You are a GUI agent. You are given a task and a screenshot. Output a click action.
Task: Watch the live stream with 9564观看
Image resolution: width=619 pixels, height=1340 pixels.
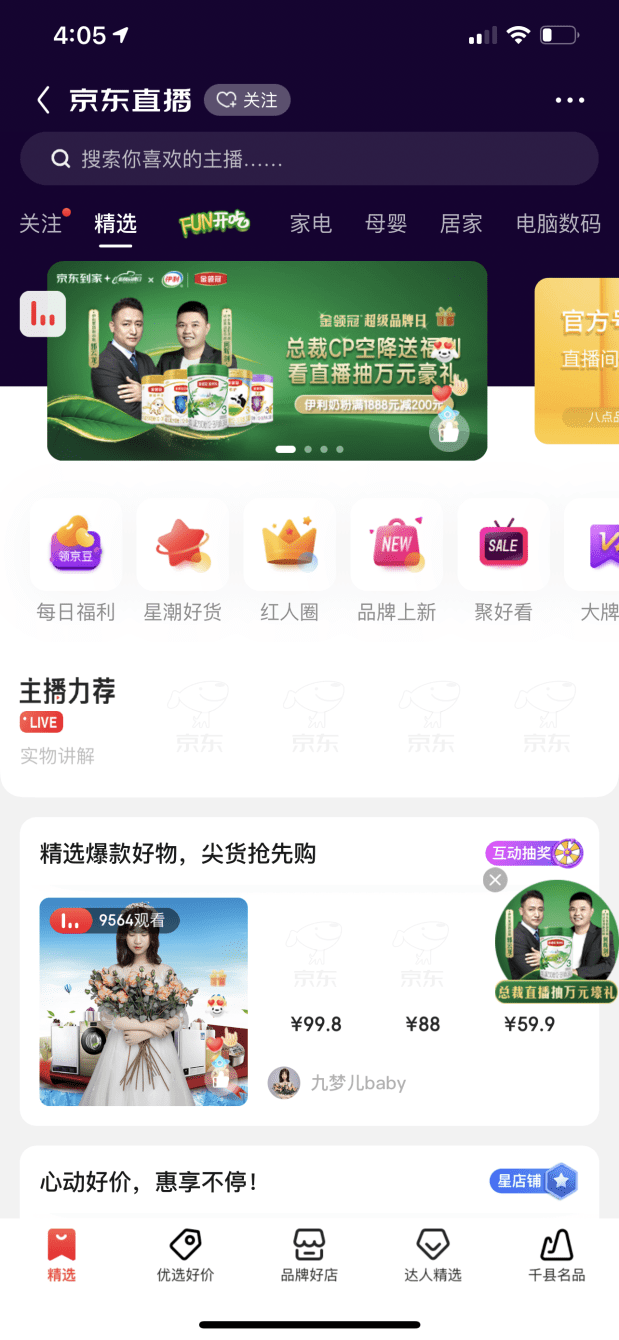[143, 1001]
